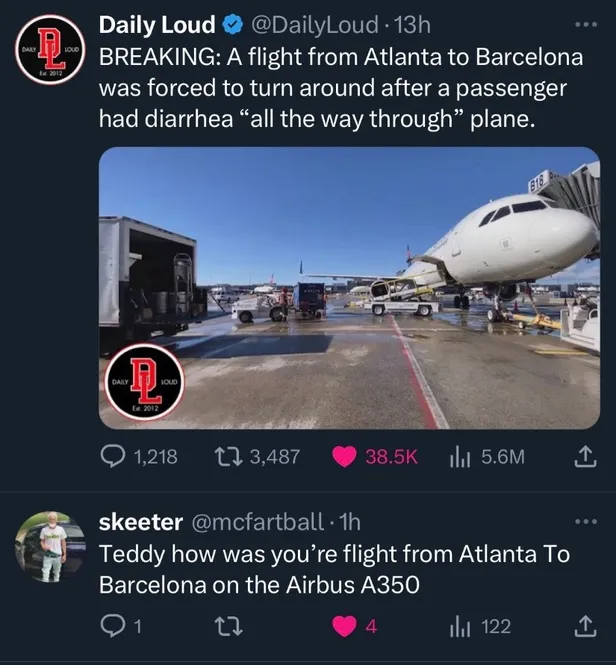Like skeeter's reply

(x=345, y=627)
